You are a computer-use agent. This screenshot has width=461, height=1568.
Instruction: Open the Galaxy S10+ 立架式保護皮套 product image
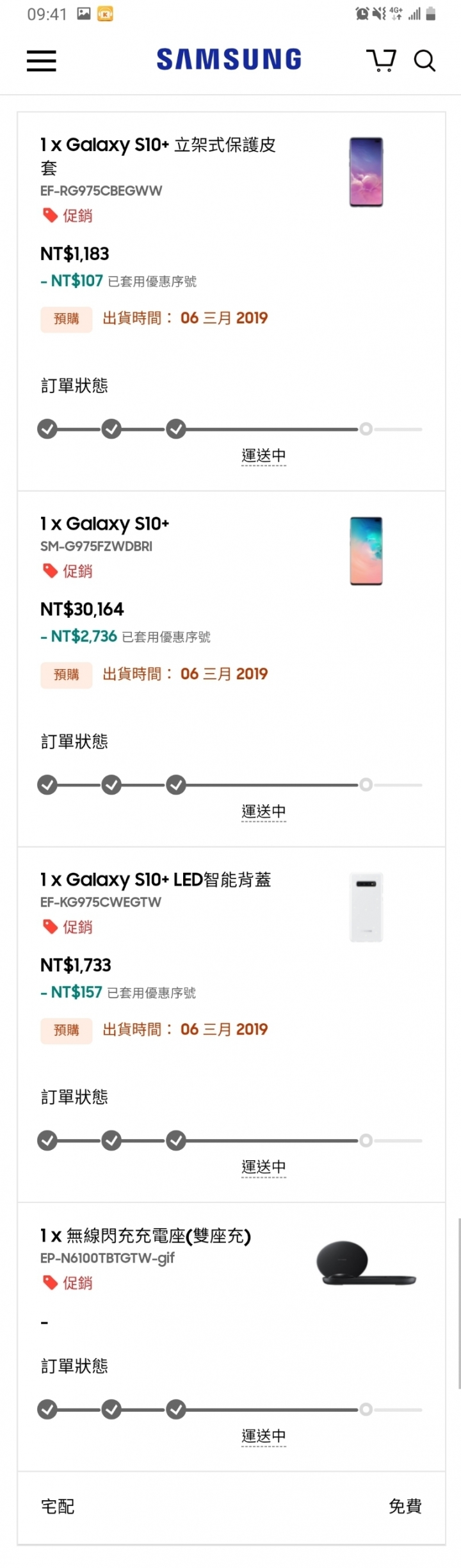pyautogui.click(x=366, y=172)
